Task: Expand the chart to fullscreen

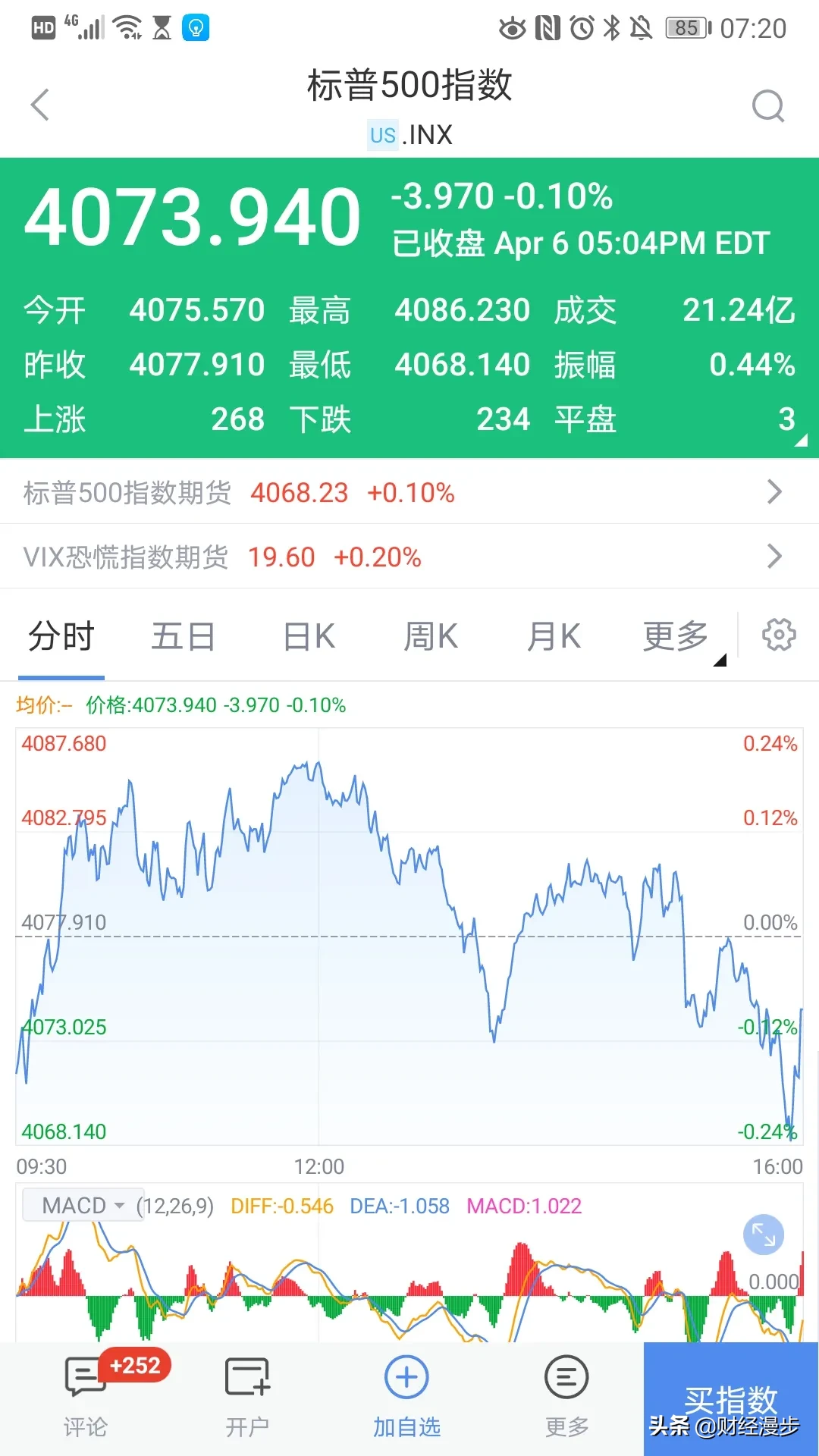Action: pyautogui.click(x=763, y=1235)
